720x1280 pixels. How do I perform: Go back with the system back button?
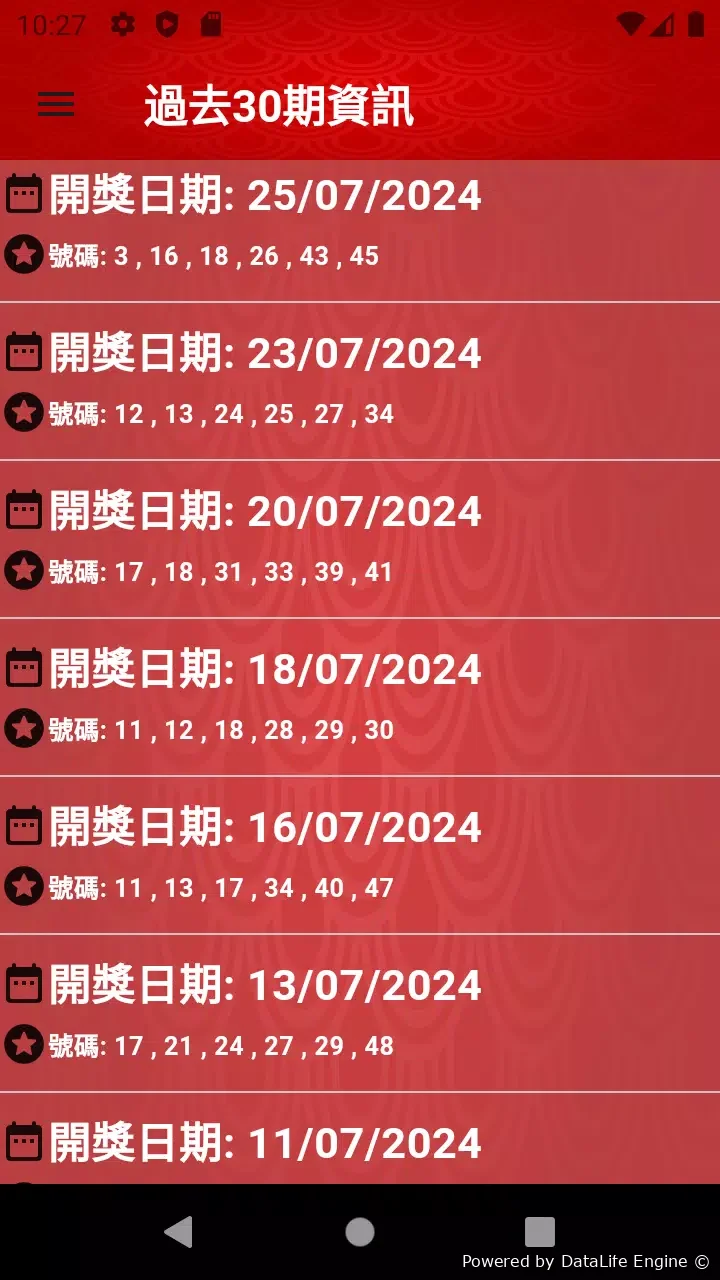tap(179, 1232)
